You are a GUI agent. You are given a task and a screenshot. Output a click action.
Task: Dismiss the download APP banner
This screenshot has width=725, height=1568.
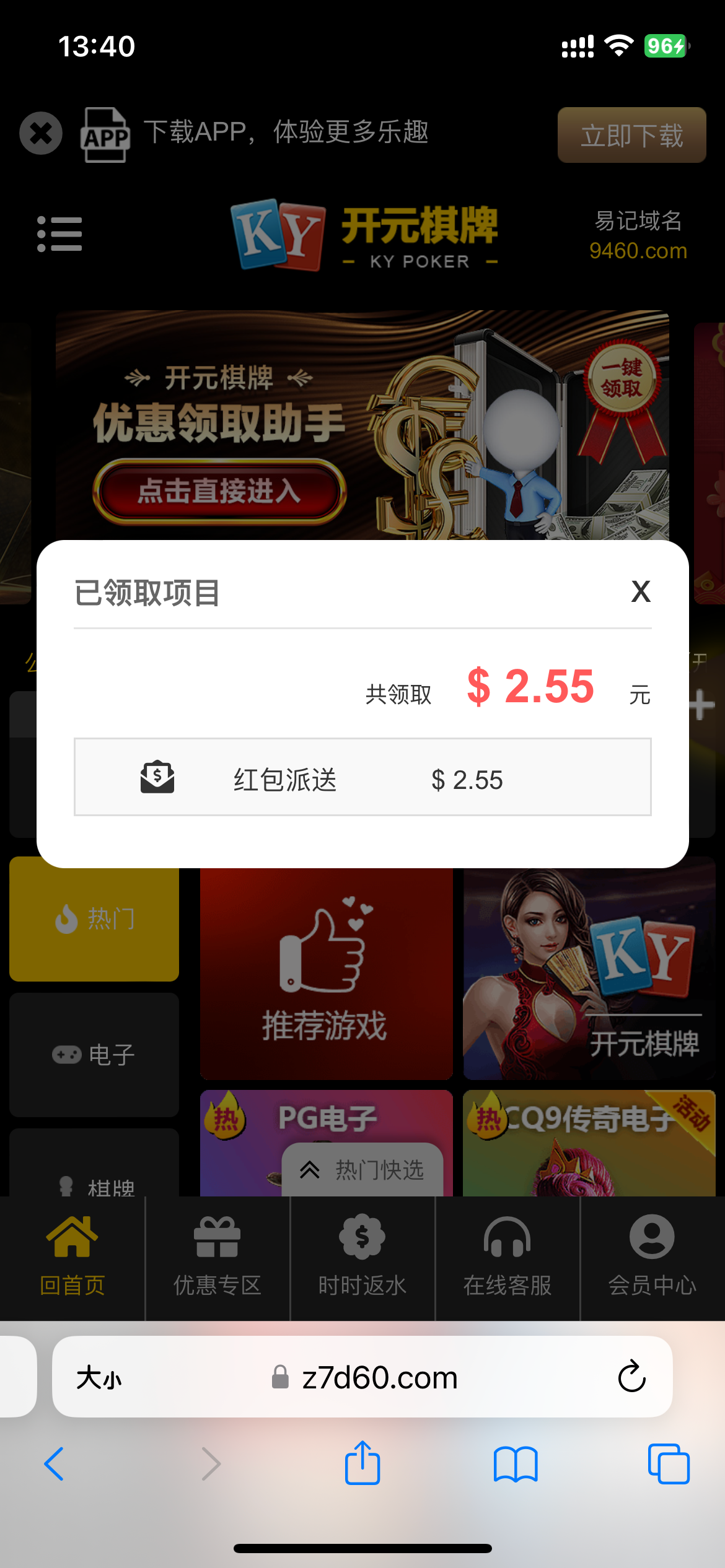tap(41, 133)
